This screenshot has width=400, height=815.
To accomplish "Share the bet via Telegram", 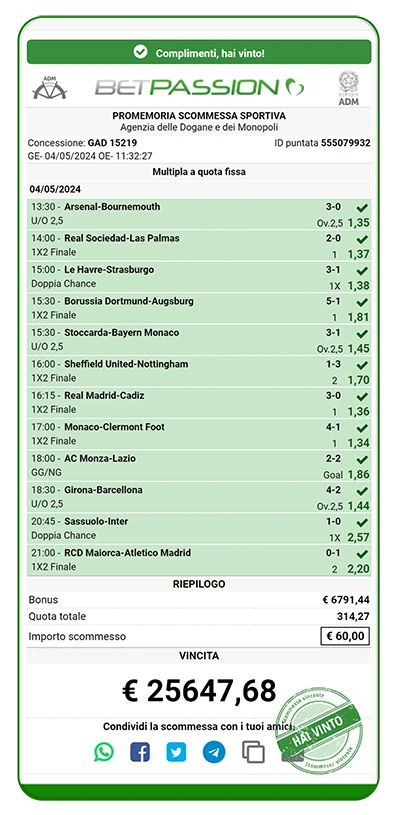I will 214,752.
